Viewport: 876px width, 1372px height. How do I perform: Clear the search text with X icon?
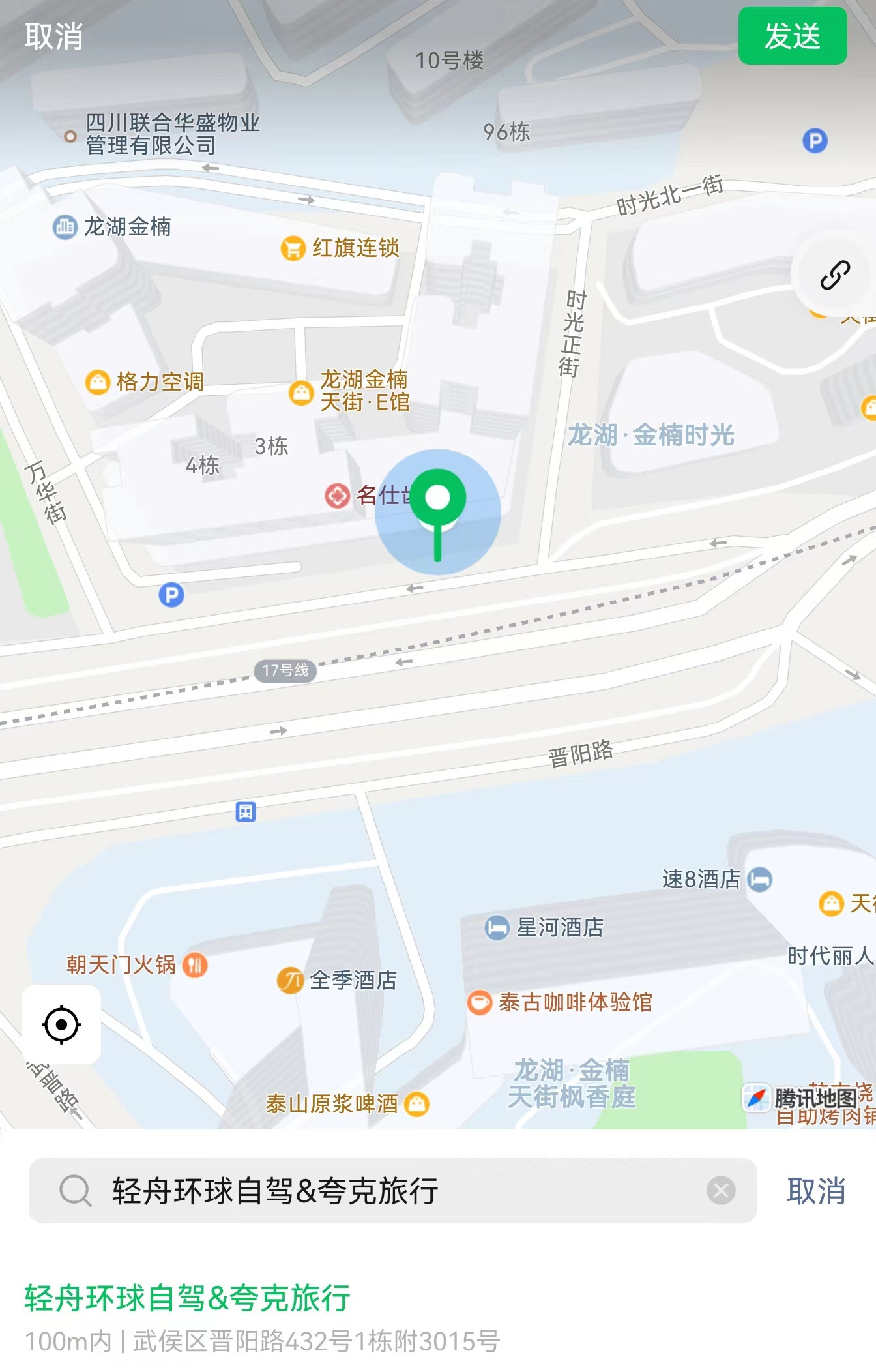click(721, 1191)
